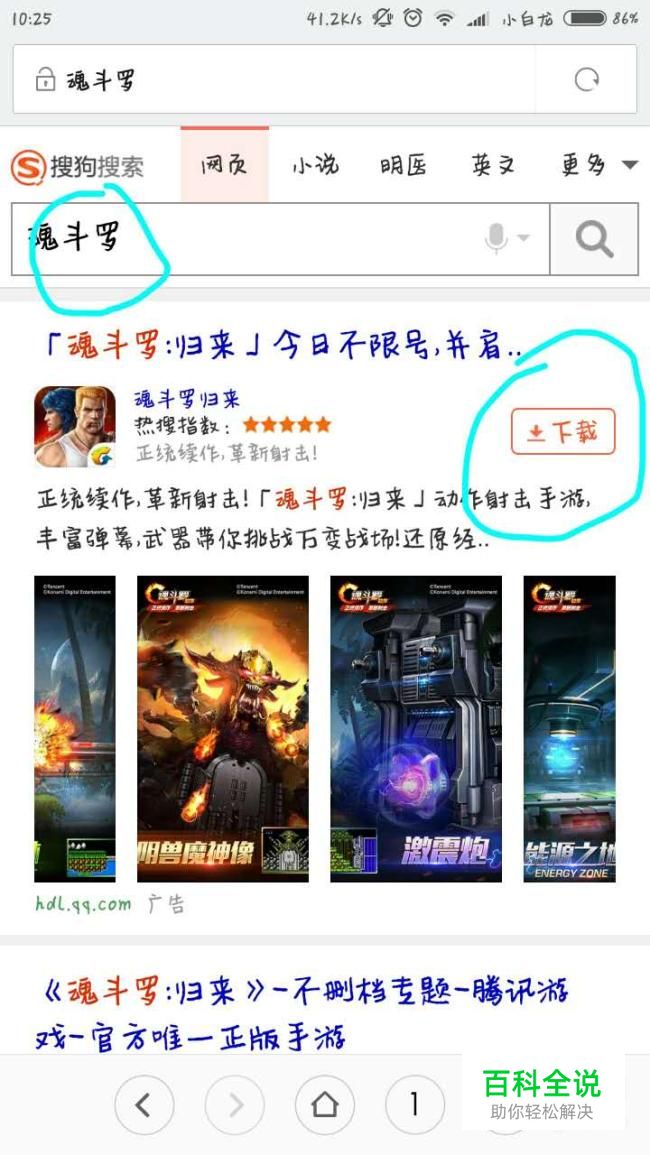Open the 阴兽魔神像 game screenshot
650x1155 pixels.
(x=223, y=728)
